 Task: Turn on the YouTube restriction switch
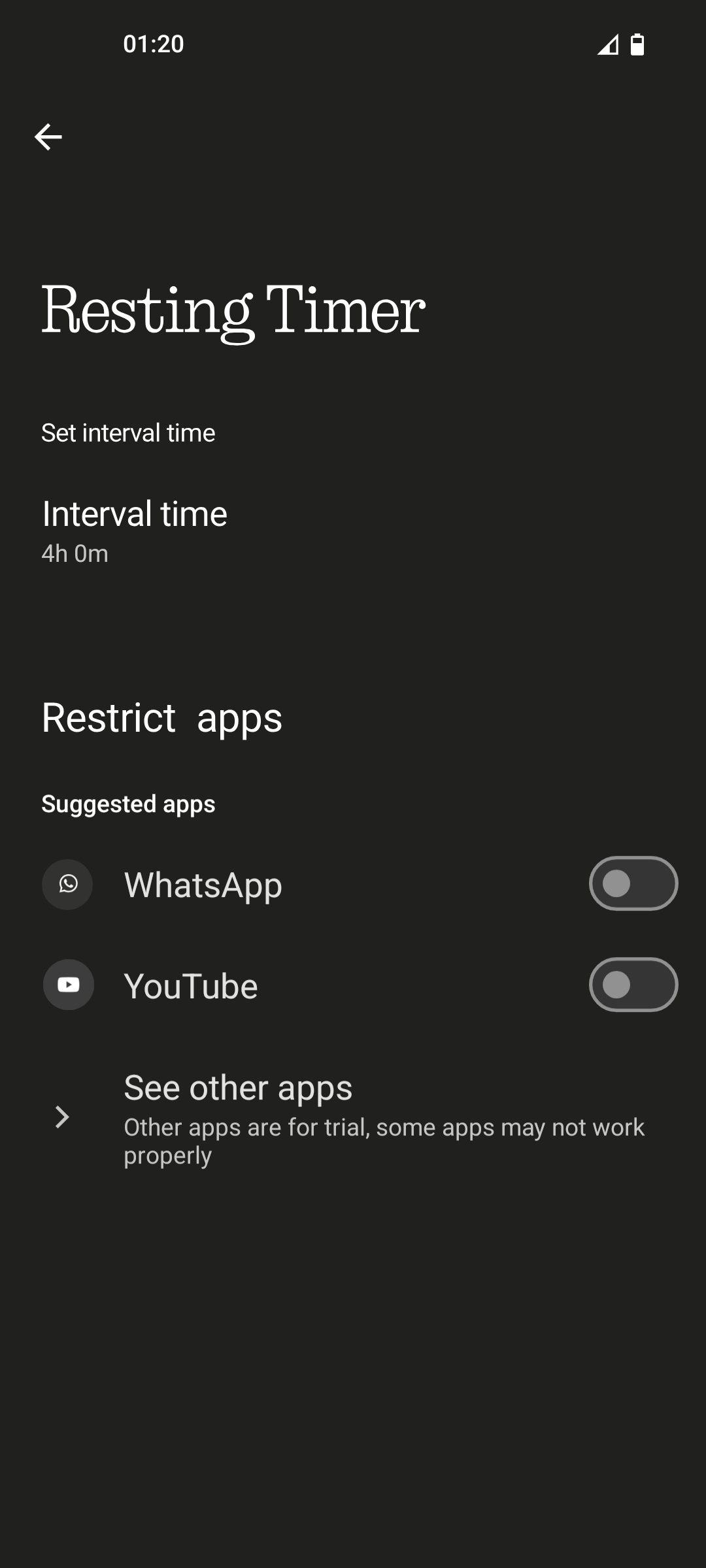633,985
